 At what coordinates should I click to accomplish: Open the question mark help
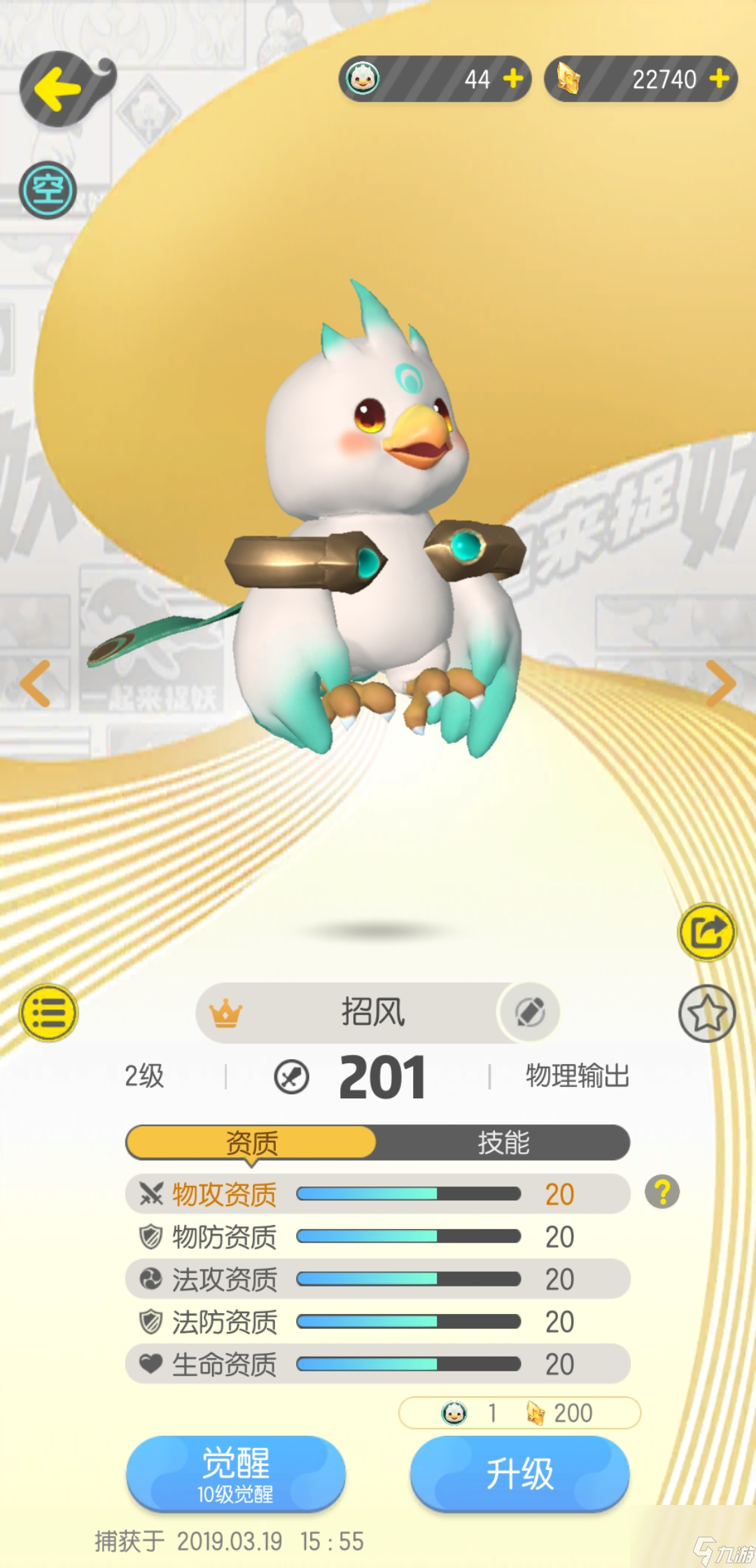coord(661,1192)
